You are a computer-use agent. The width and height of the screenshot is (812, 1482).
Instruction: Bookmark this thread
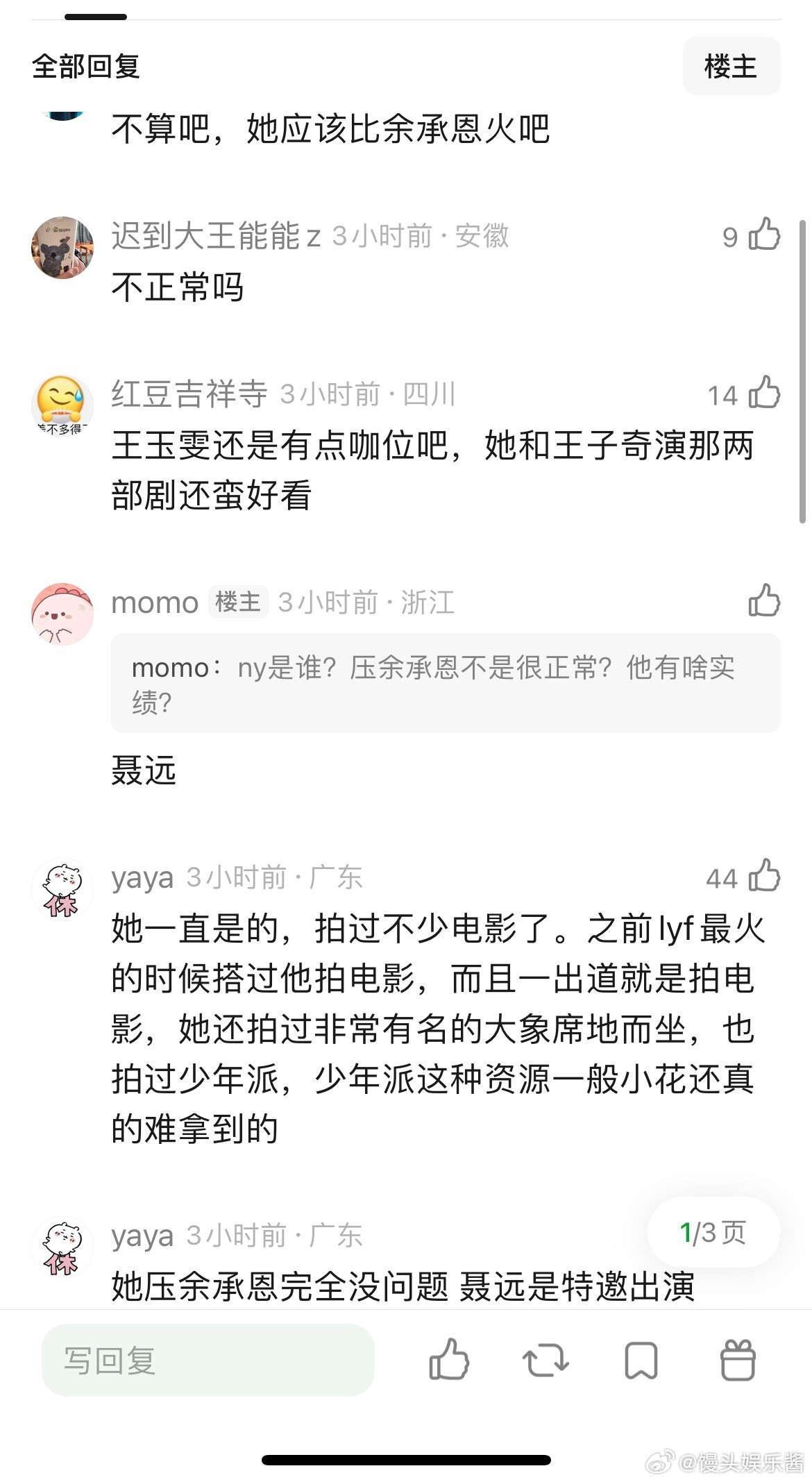click(x=641, y=1360)
